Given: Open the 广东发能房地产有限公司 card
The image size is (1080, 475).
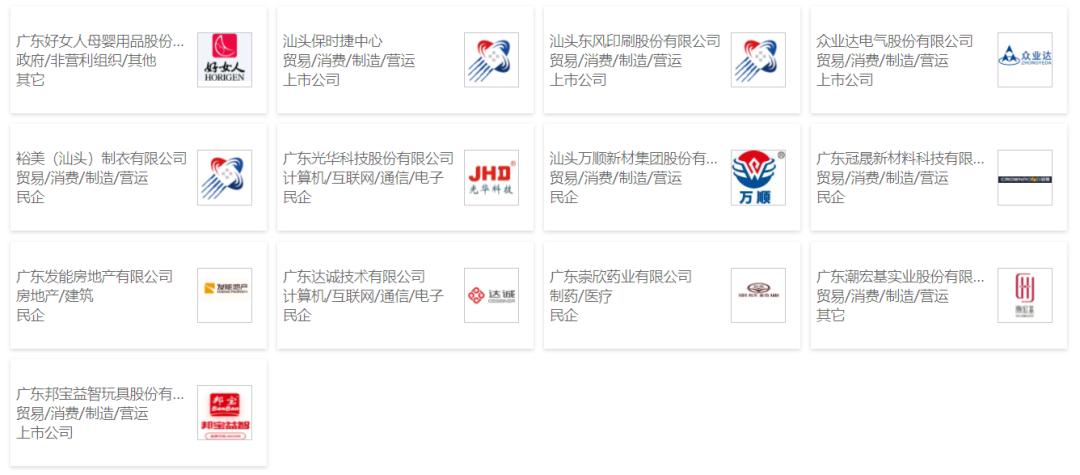Looking at the screenshot, I should click(x=137, y=296).
